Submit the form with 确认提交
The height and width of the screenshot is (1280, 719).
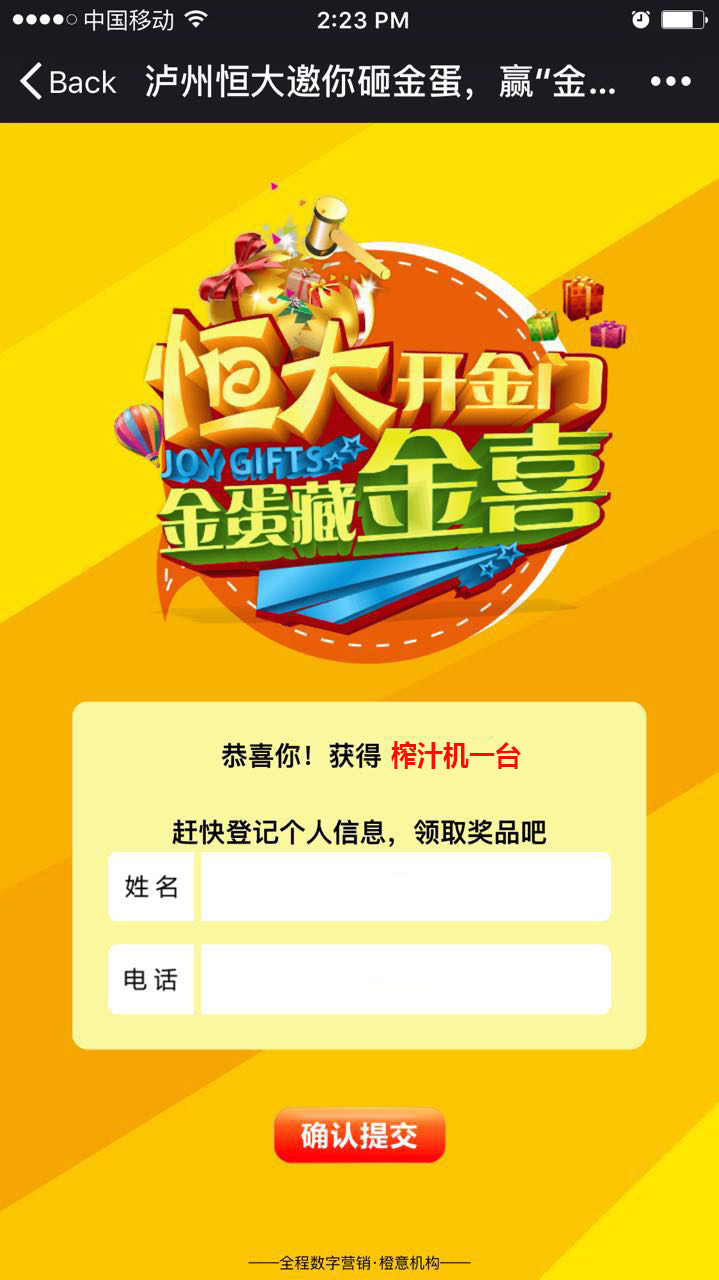359,1136
